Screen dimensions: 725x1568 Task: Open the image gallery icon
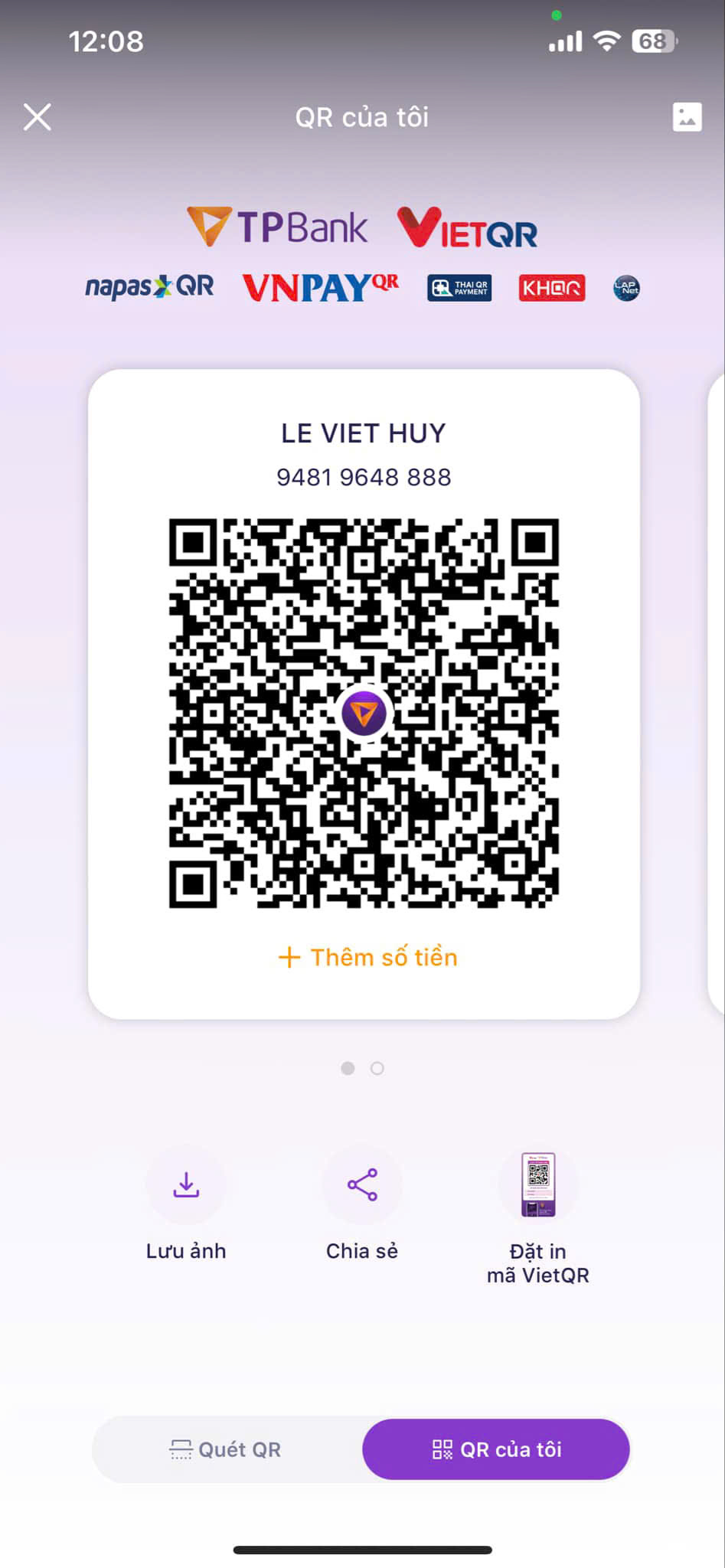click(687, 117)
